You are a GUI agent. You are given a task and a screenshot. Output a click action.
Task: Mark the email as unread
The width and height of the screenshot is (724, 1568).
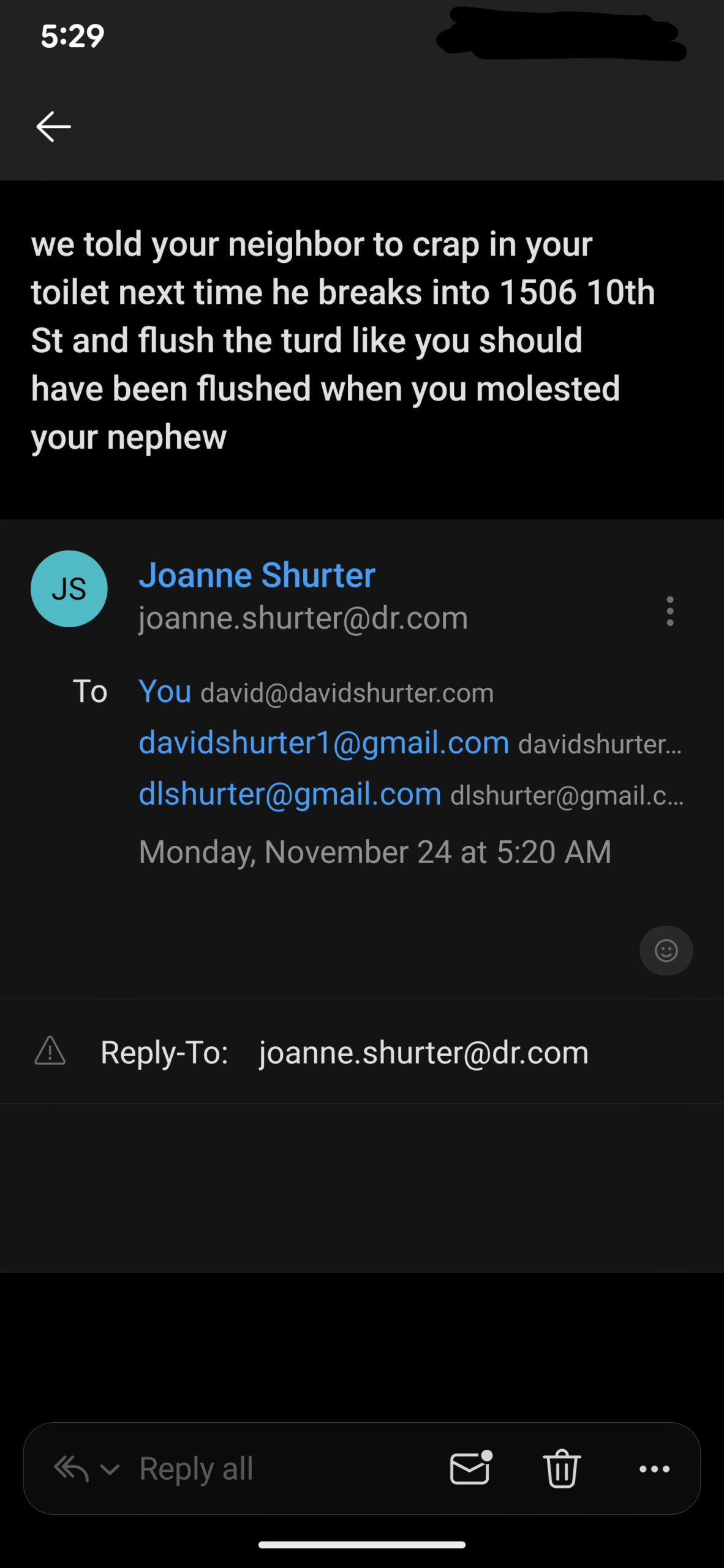[470, 1468]
